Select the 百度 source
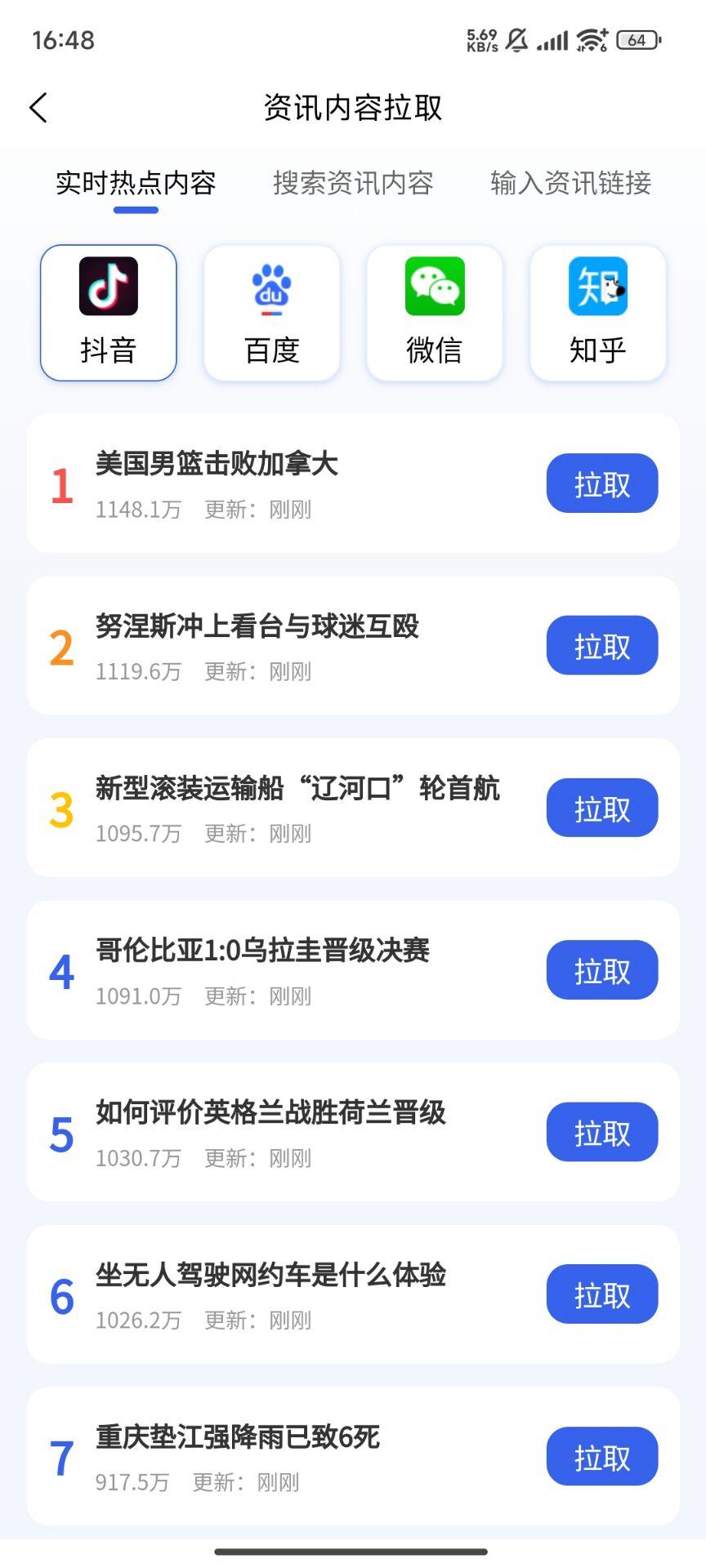This screenshot has height=1568, width=706. pos(272,313)
